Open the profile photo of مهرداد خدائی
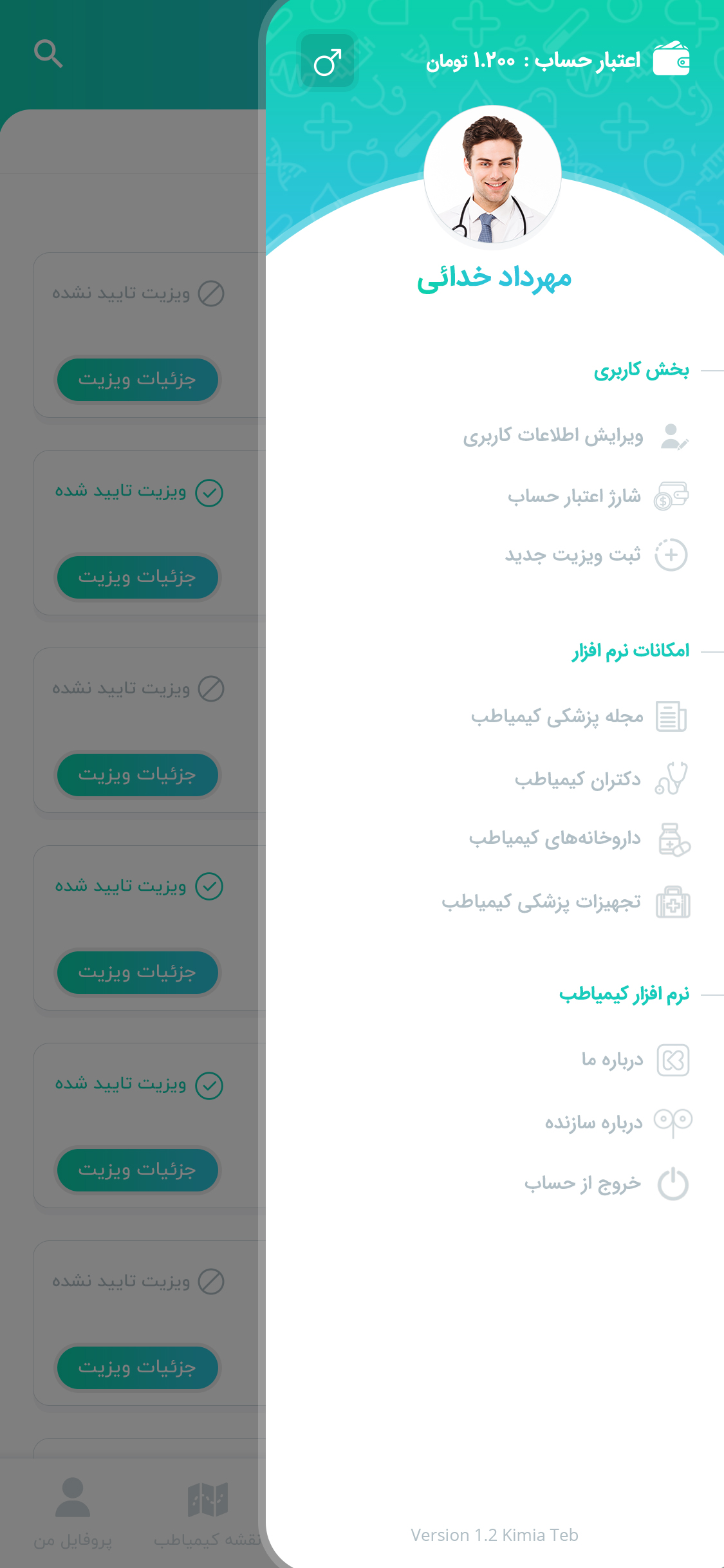The width and height of the screenshot is (724, 1568). (492, 175)
